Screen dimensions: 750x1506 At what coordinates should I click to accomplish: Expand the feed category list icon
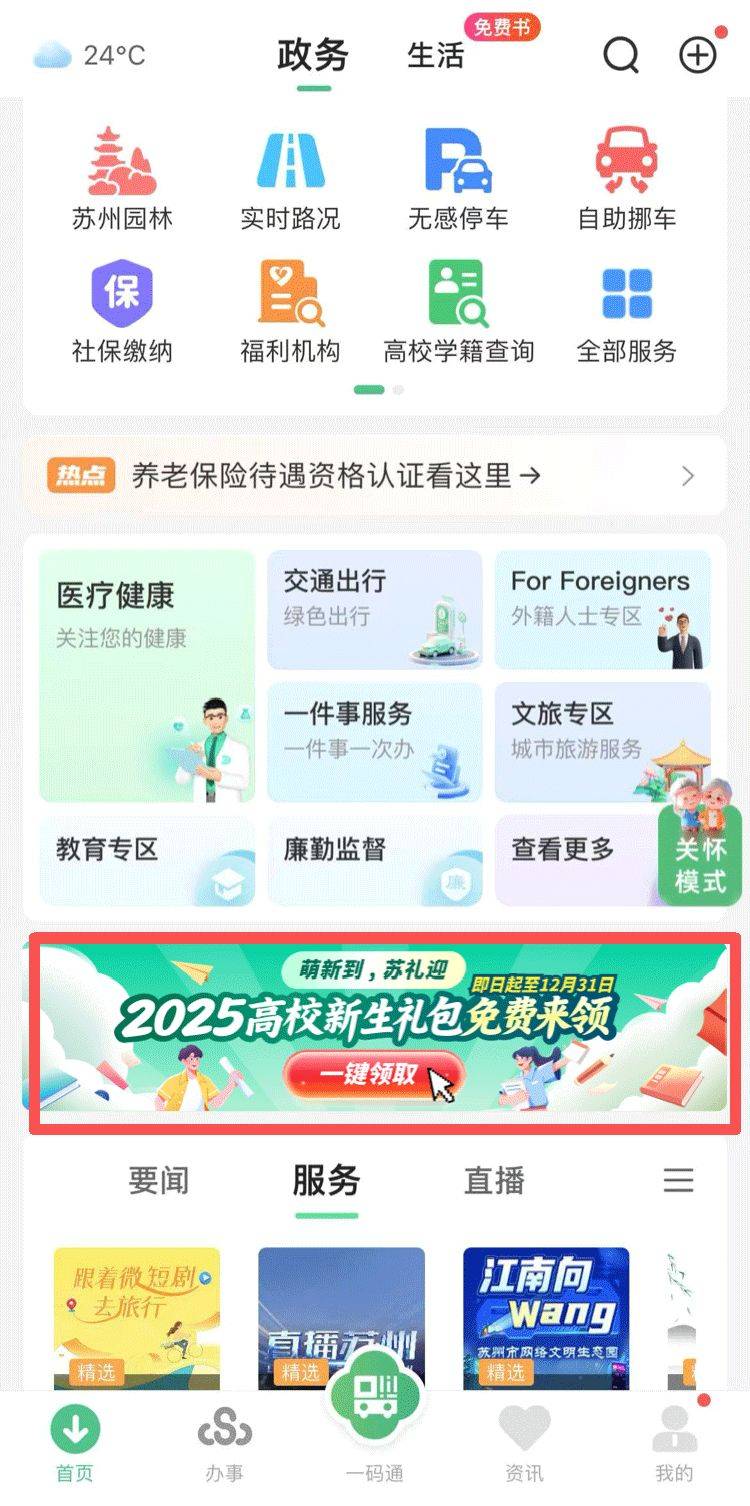(678, 1181)
